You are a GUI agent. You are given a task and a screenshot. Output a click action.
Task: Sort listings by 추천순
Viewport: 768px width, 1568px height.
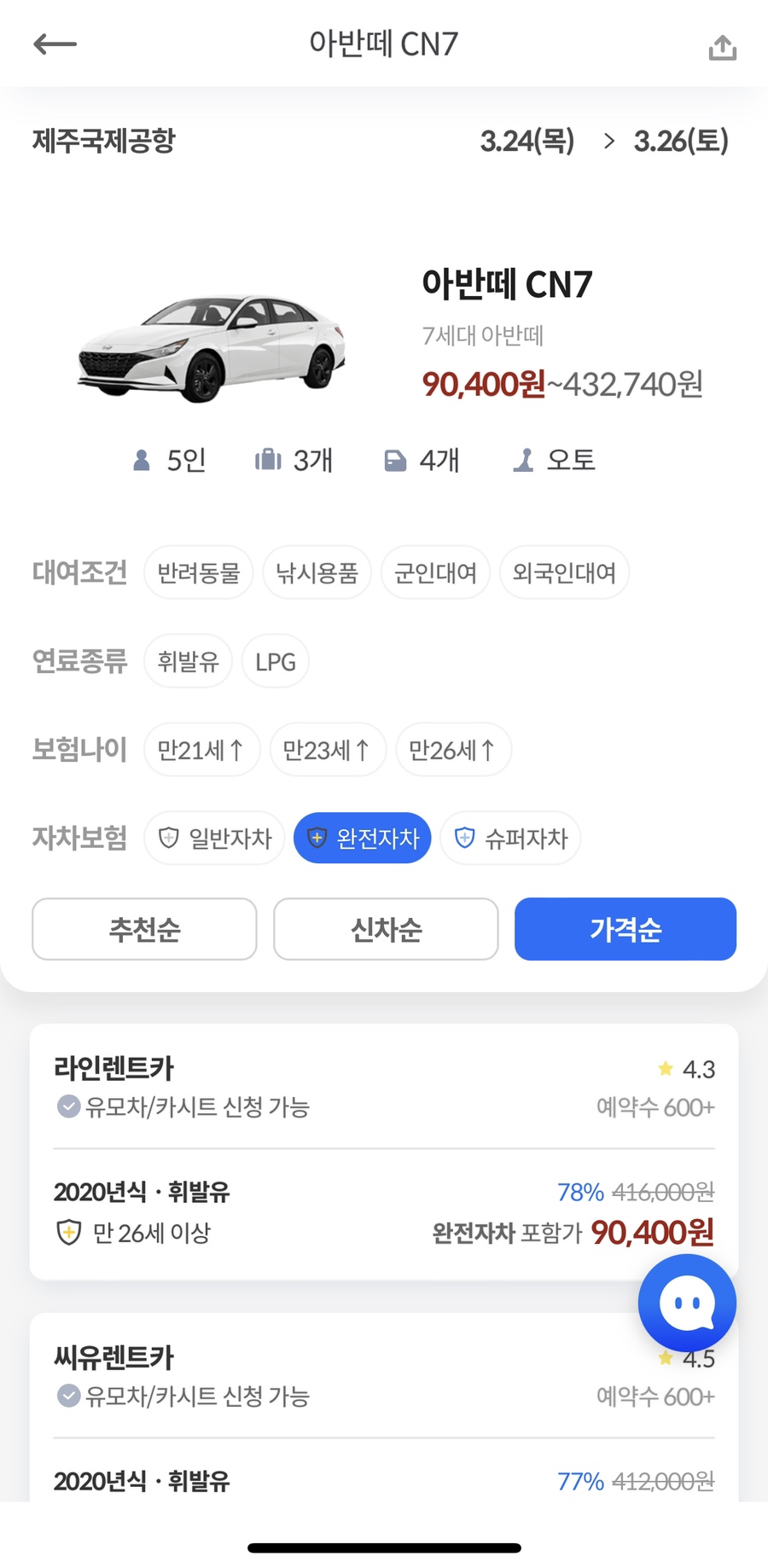[144, 929]
